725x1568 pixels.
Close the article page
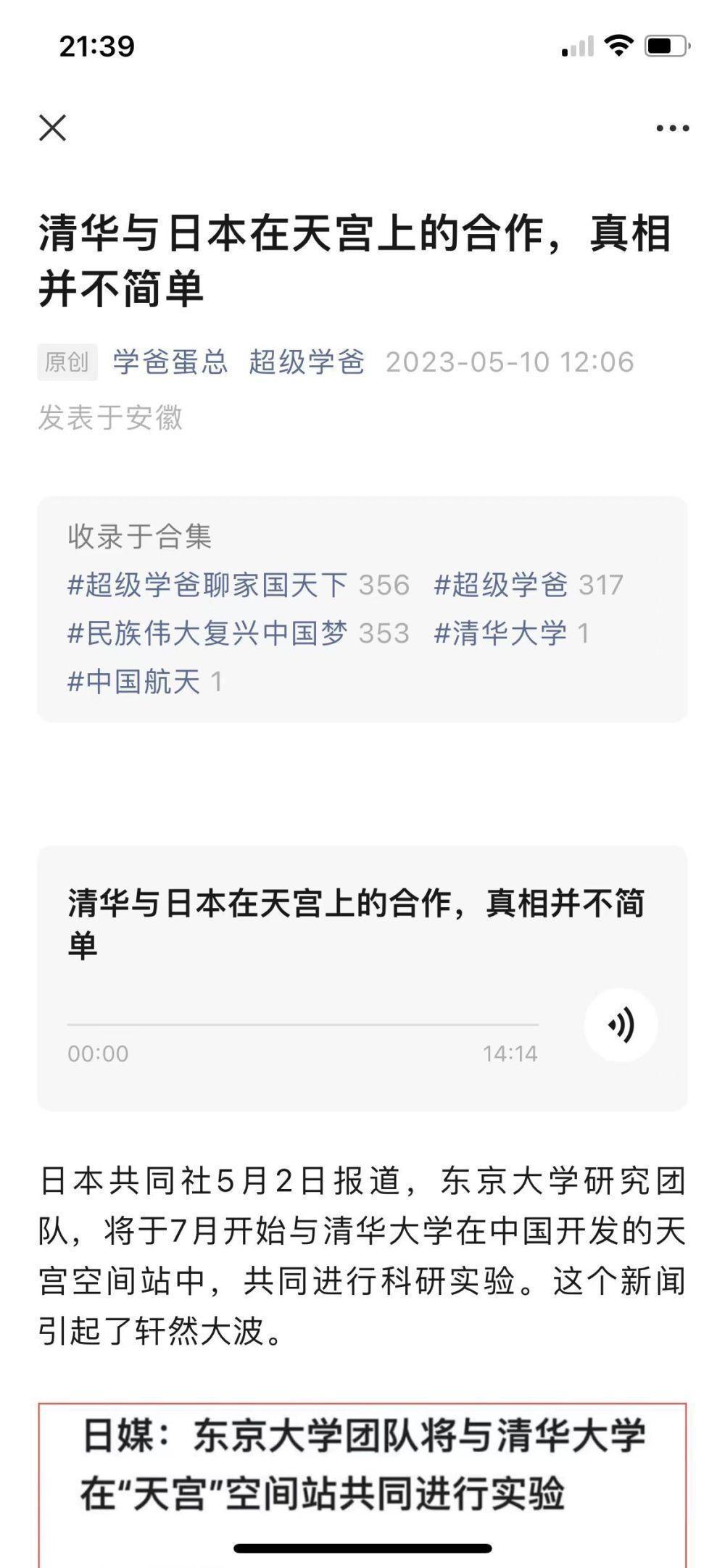[x=52, y=128]
